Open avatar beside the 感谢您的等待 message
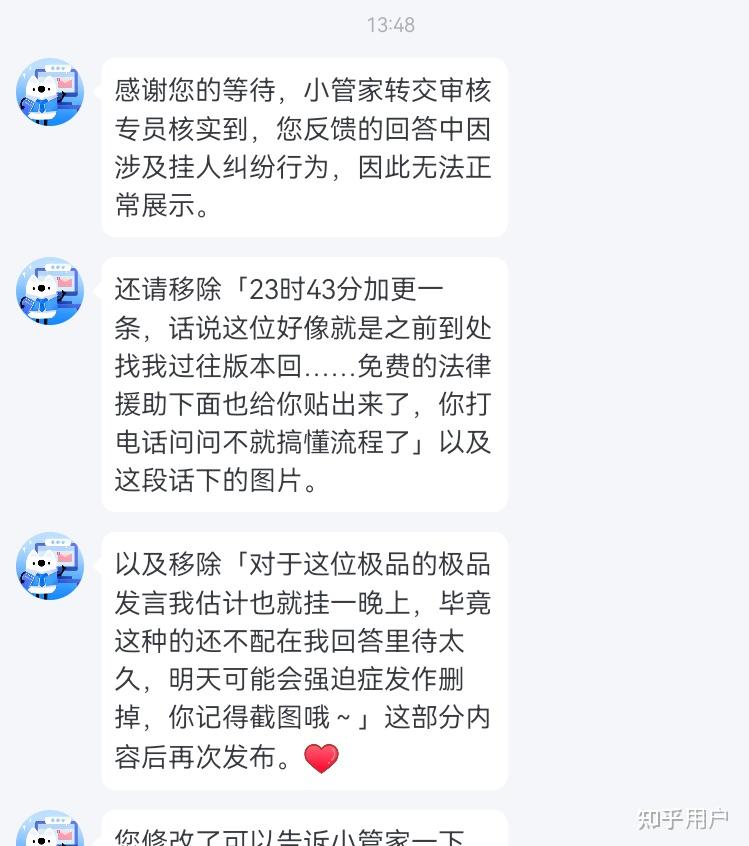This screenshot has width=749, height=846. [x=50, y=92]
